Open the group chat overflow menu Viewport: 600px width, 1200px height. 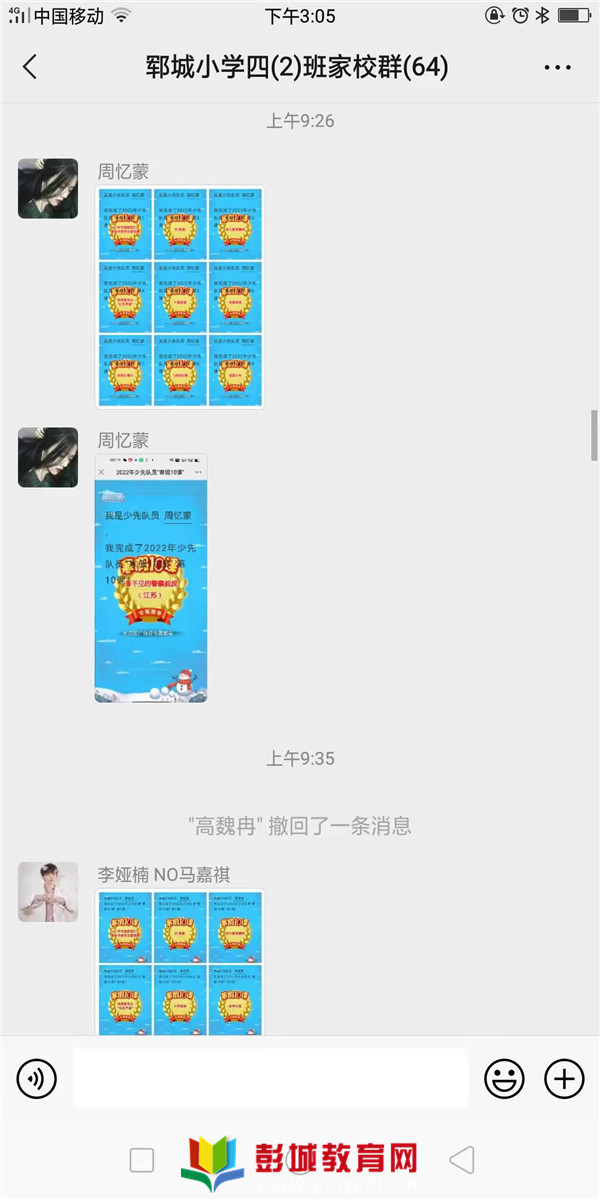(x=557, y=67)
